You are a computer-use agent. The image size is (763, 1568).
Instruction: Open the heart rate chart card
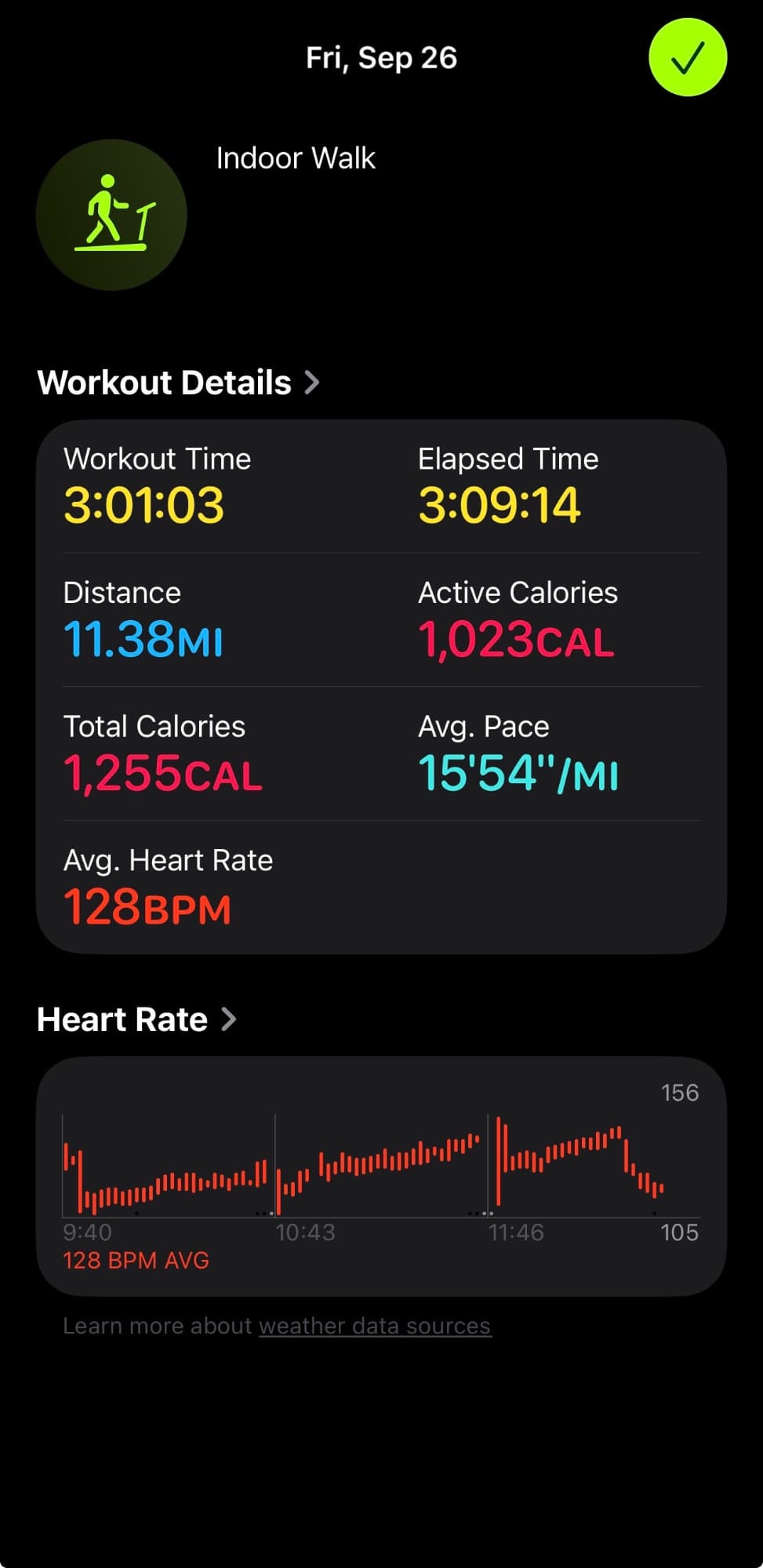click(381, 1174)
